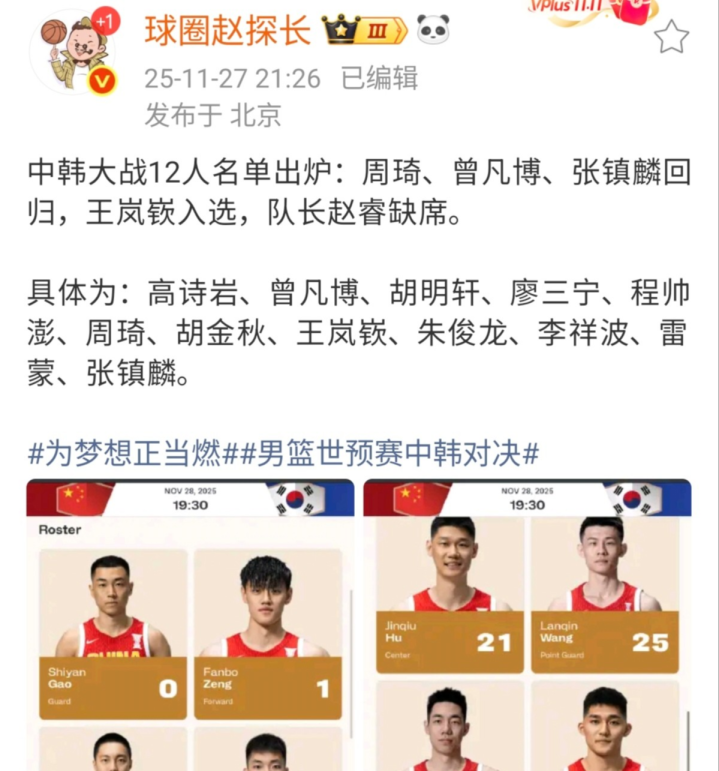View the roster image with Jinqiu Hu
This screenshot has height=771, width=719.
527,624
